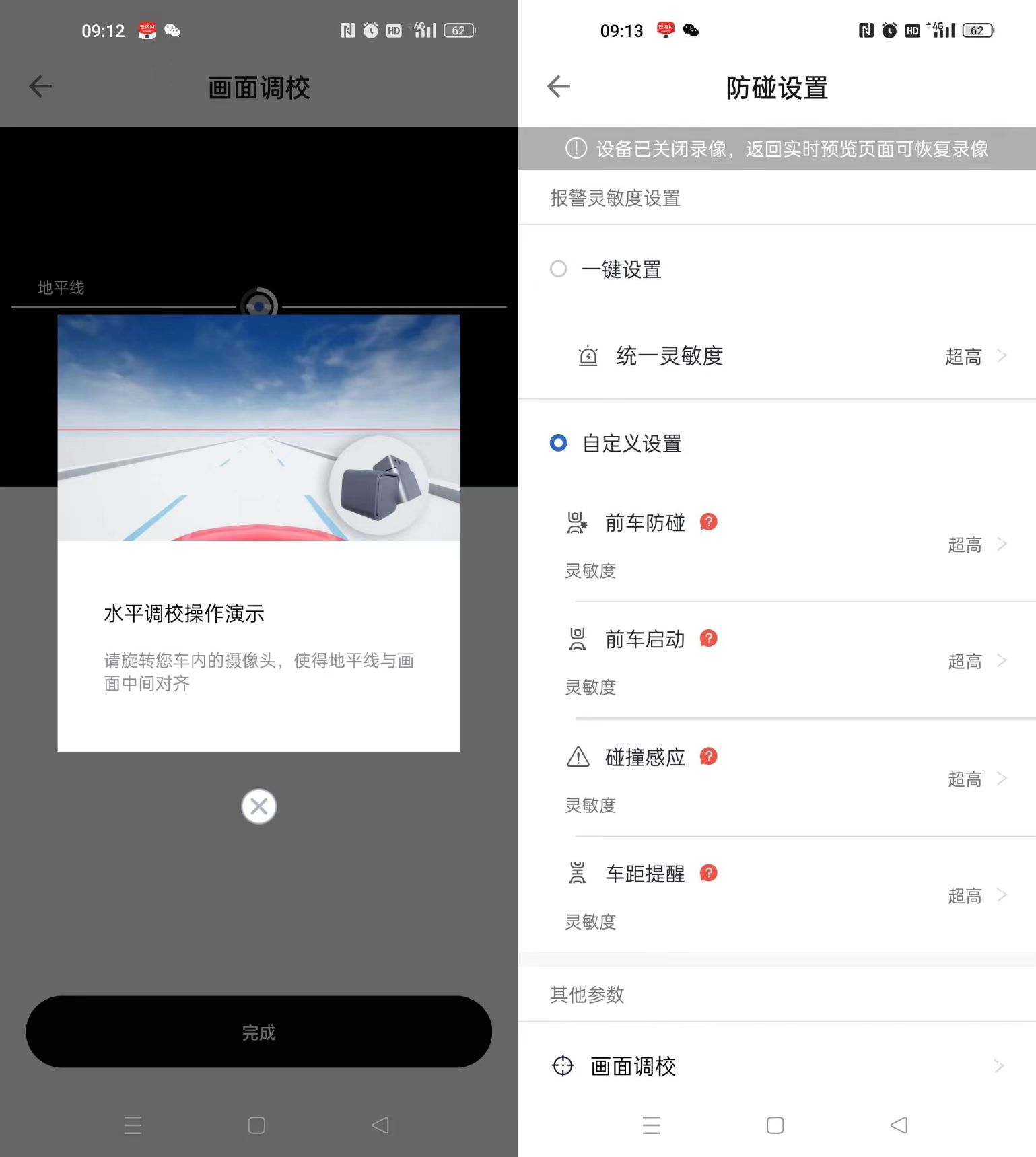Image resolution: width=1036 pixels, height=1157 pixels.
Task: Click the 碰撞感应 red question mark icon
Action: pyautogui.click(x=707, y=756)
